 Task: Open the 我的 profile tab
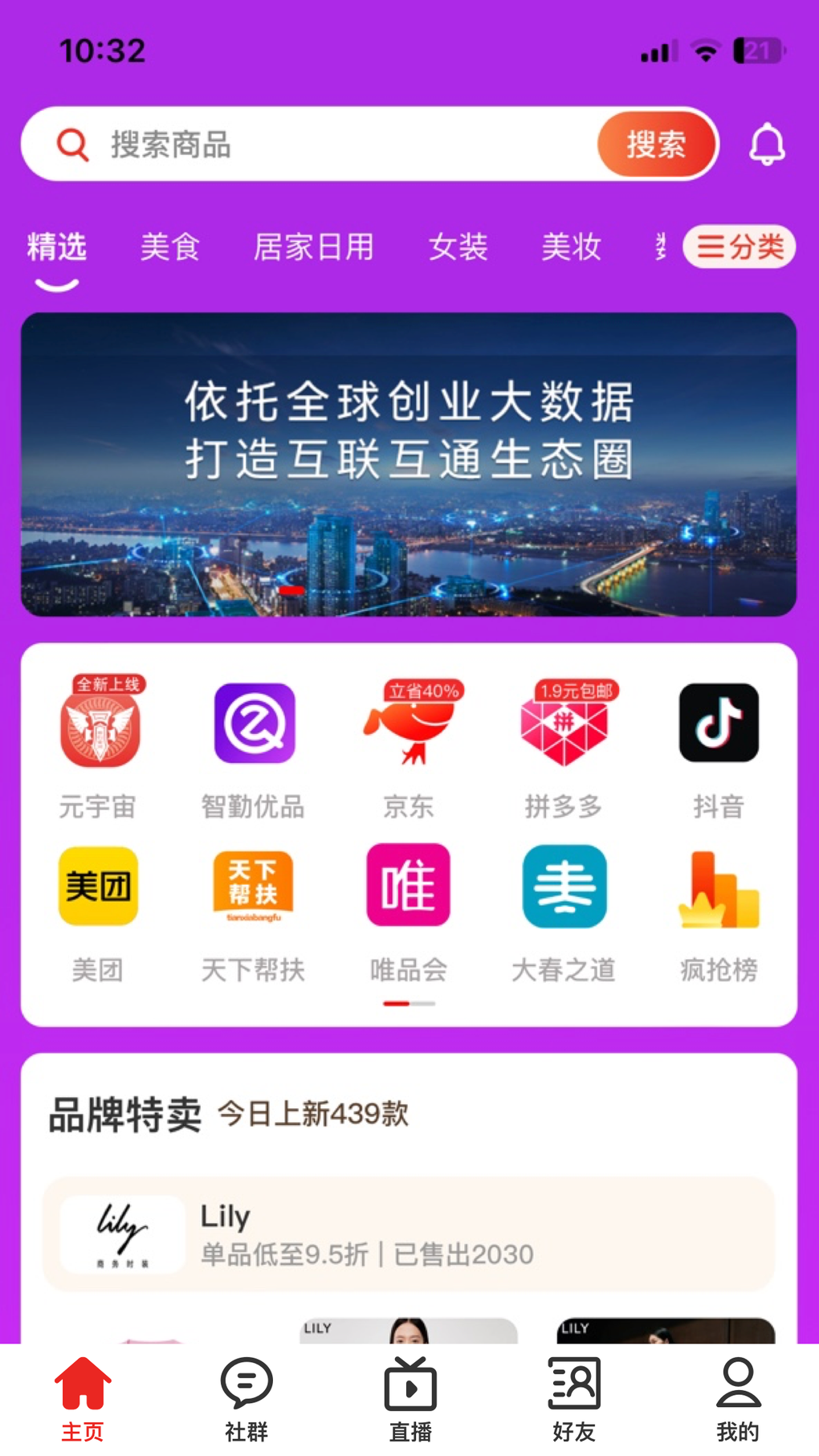click(737, 1398)
